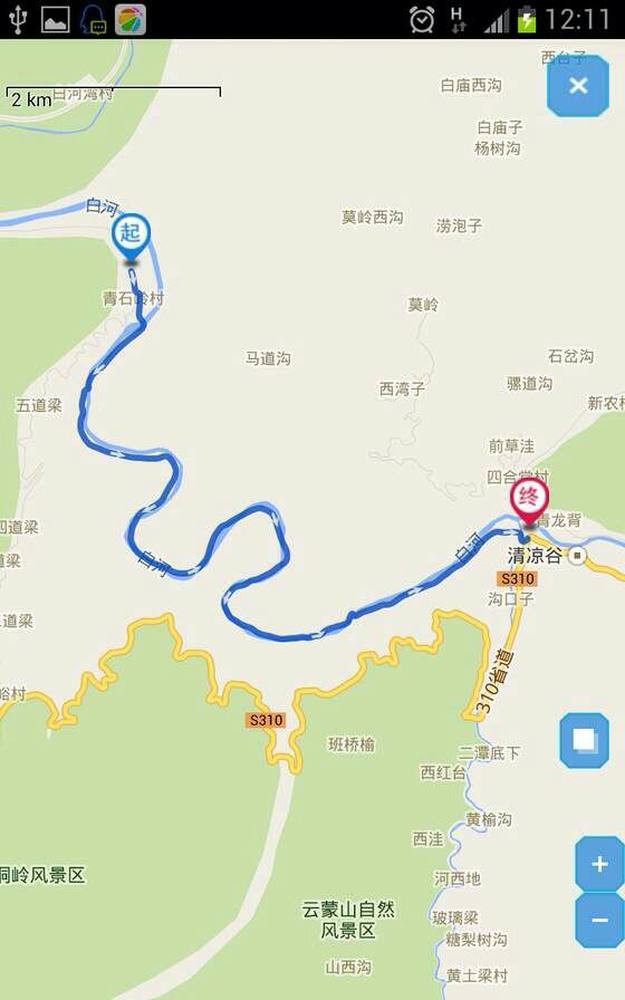Zoom in on the map
Viewport: 625px width, 1000px height.
(x=599, y=864)
